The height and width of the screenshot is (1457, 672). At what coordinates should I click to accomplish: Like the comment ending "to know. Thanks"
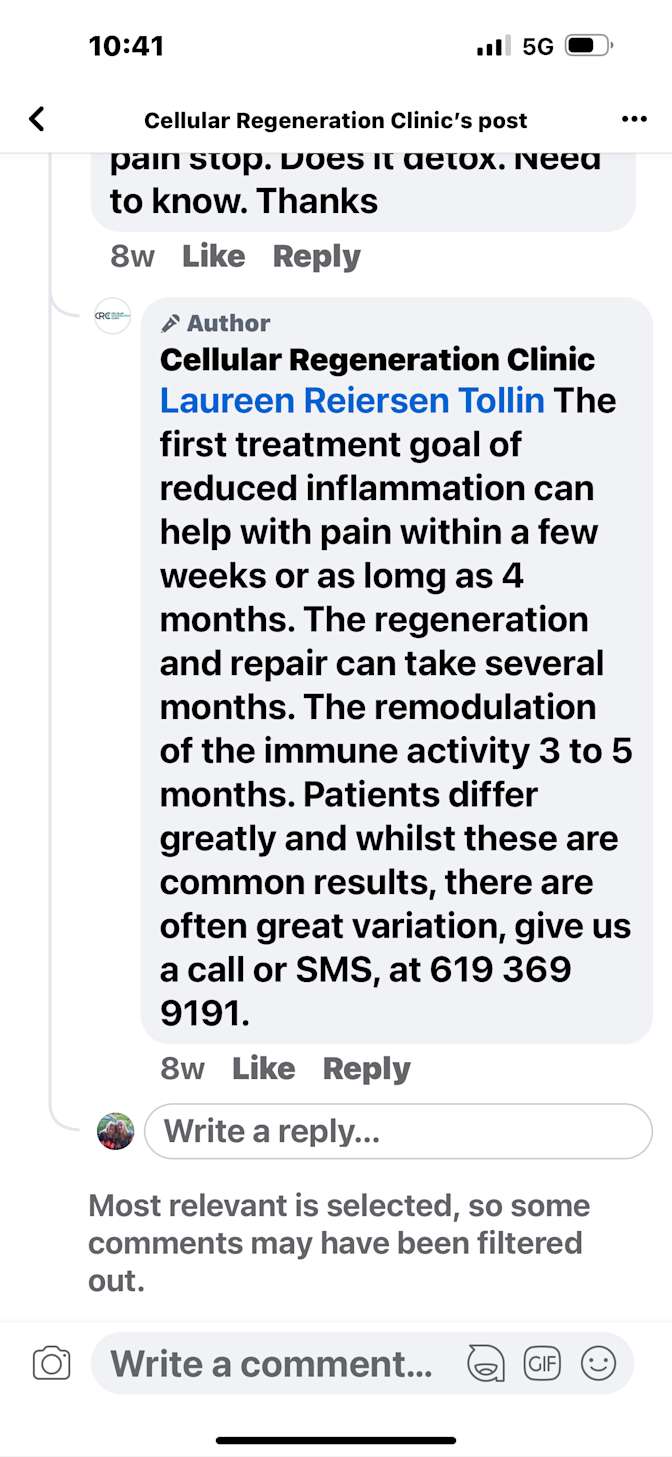point(214,256)
